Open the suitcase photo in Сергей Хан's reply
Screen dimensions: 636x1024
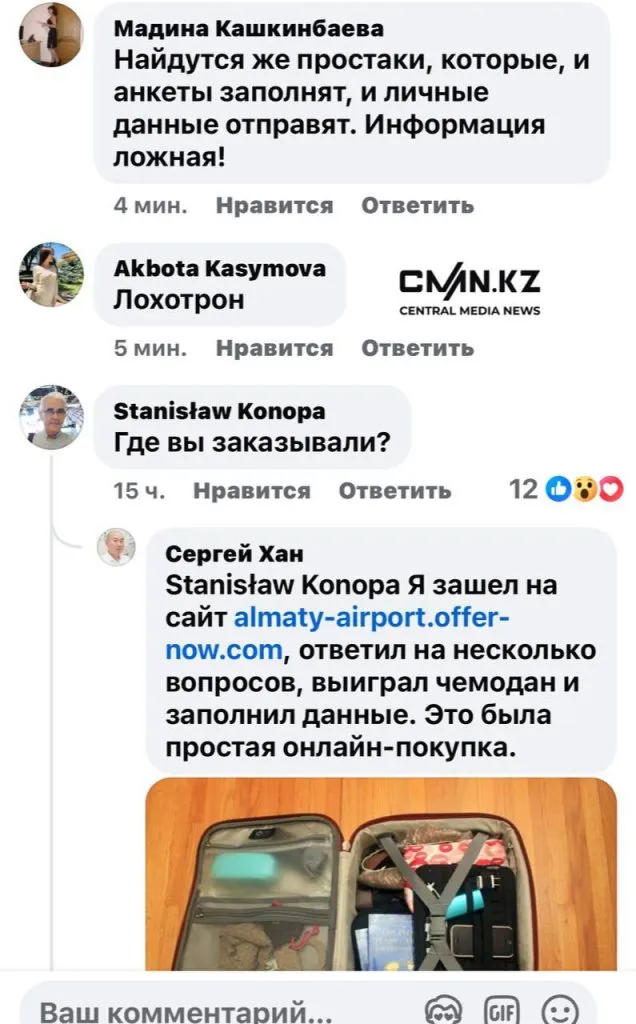(381, 875)
